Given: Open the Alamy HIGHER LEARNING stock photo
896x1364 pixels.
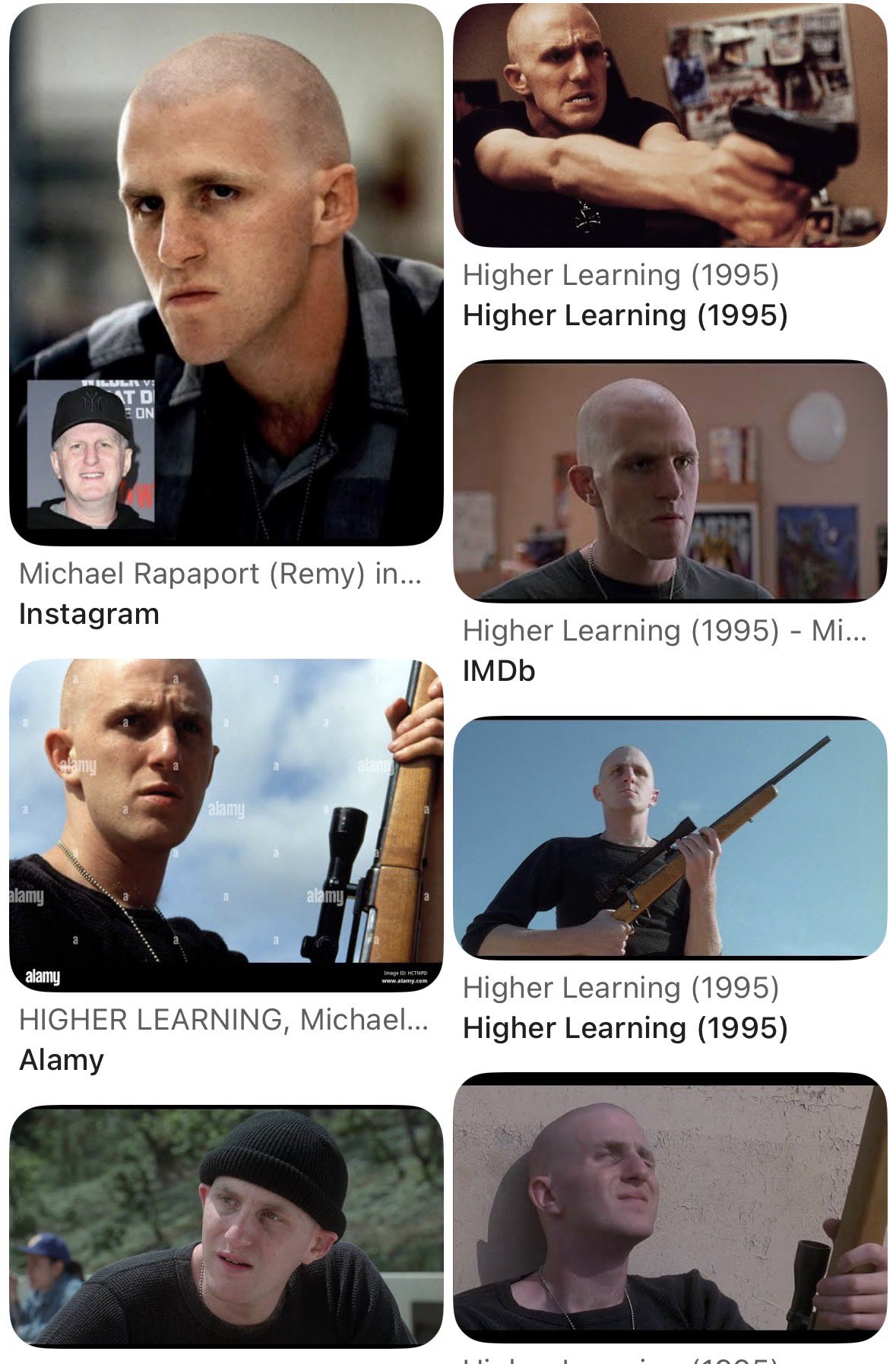Looking at the screenshot, I should (x=226, y=824).
